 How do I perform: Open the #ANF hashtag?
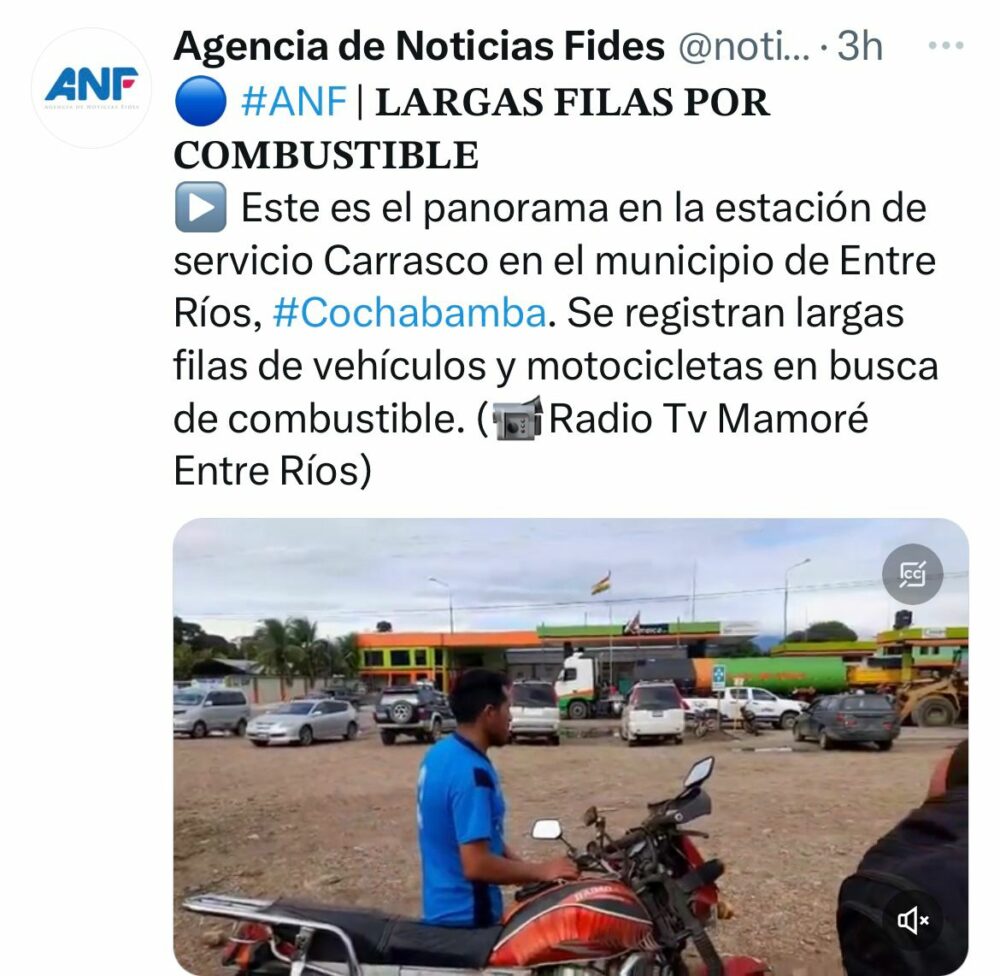(293, 102)
